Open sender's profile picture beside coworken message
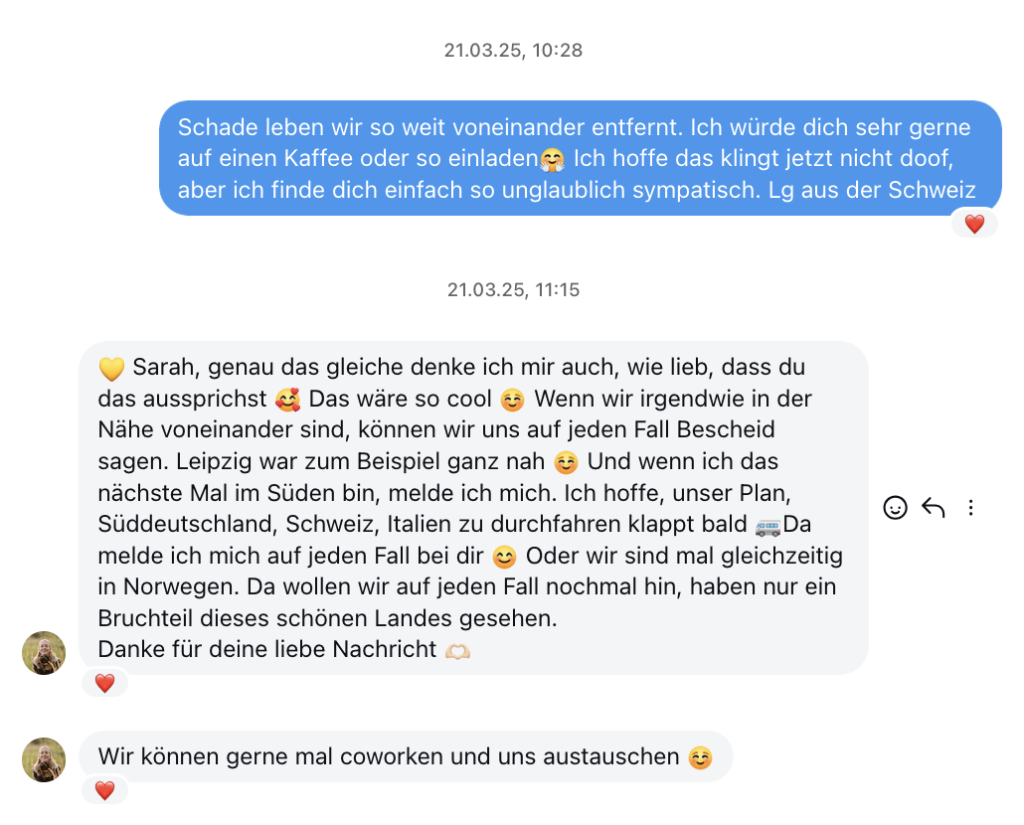 point(44,760)
